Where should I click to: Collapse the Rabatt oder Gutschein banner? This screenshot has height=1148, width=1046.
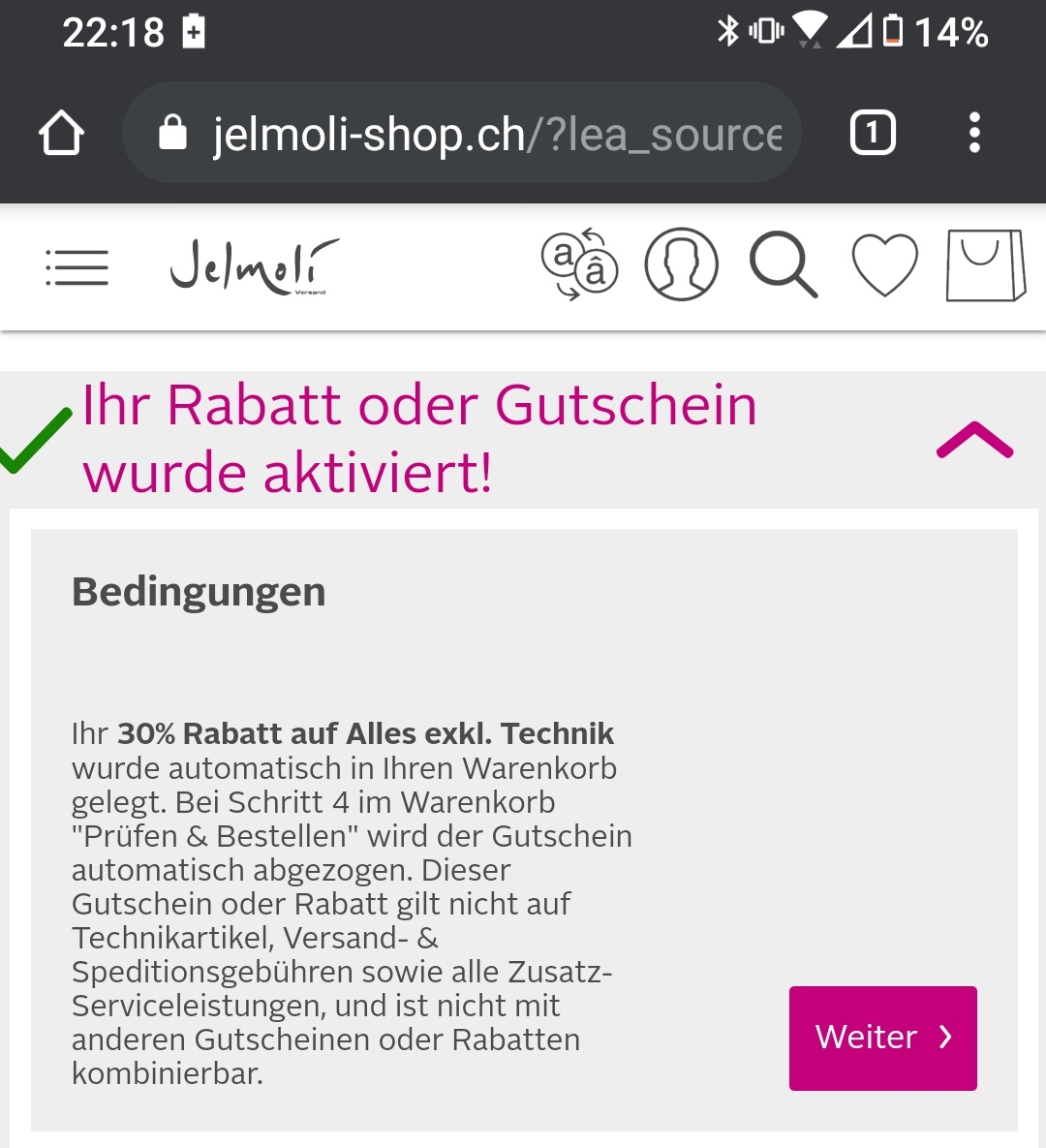tap(973, 440)
